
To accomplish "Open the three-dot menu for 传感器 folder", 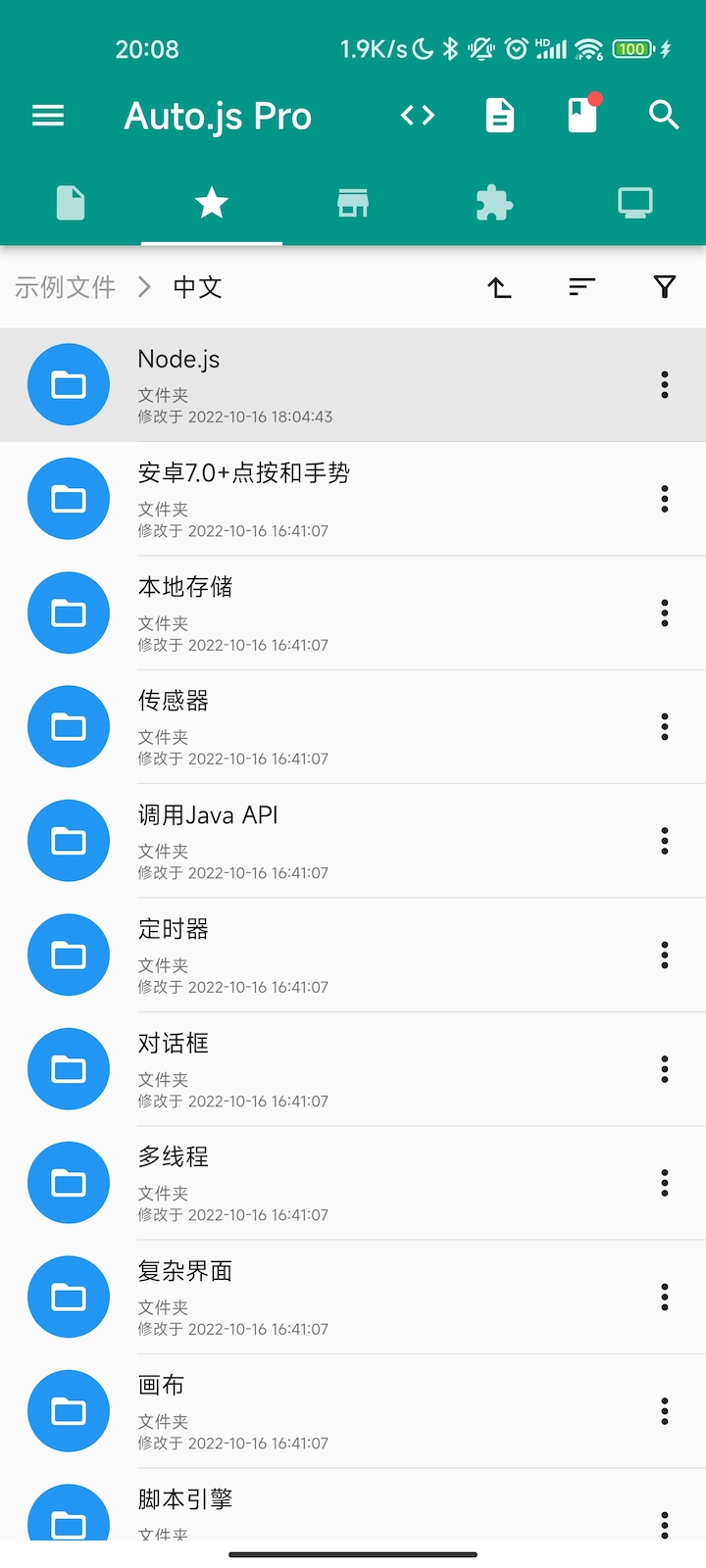I will (665, 727).
